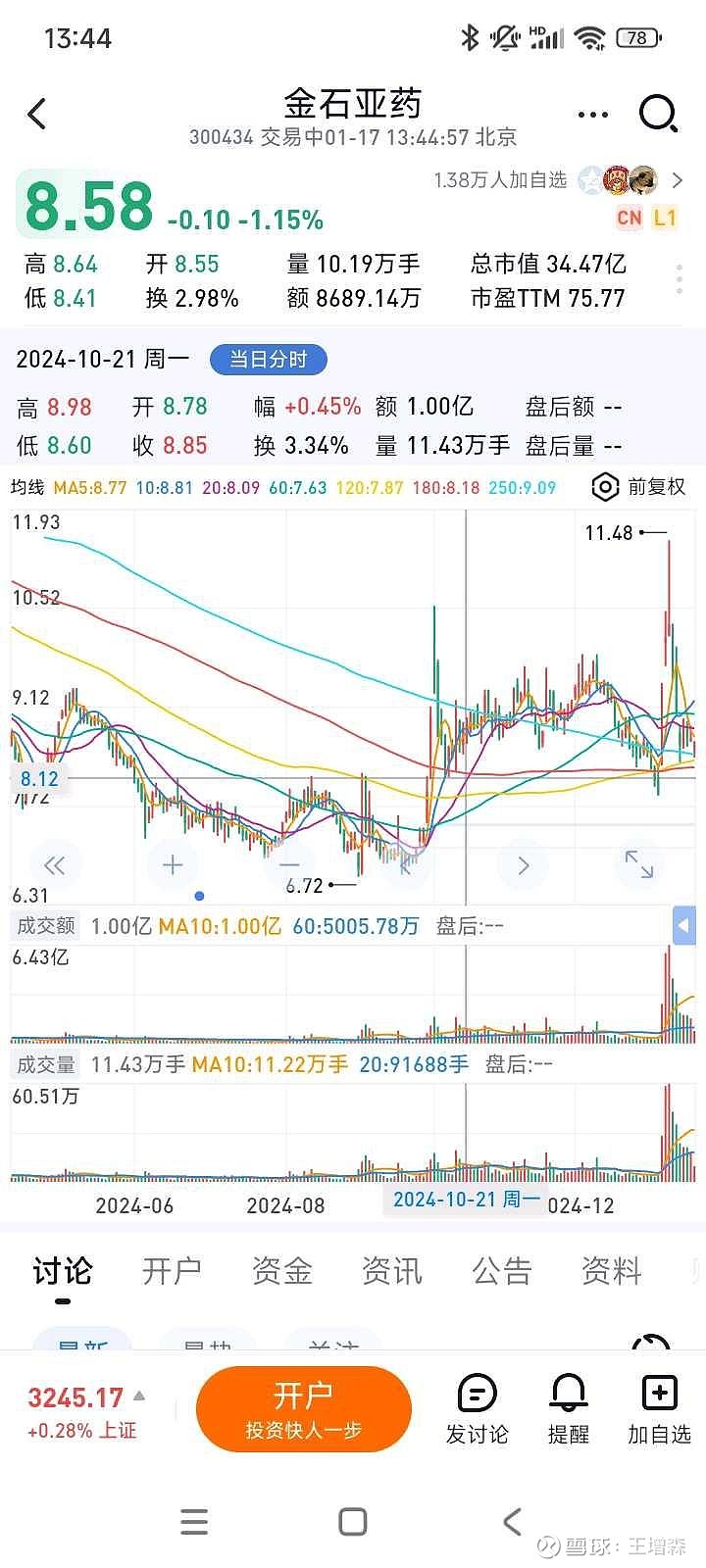Screen dimensions: 706x1568
Task: Switch to the 公告 tab
Action: pyautogui.click(x=503, y=1270)
